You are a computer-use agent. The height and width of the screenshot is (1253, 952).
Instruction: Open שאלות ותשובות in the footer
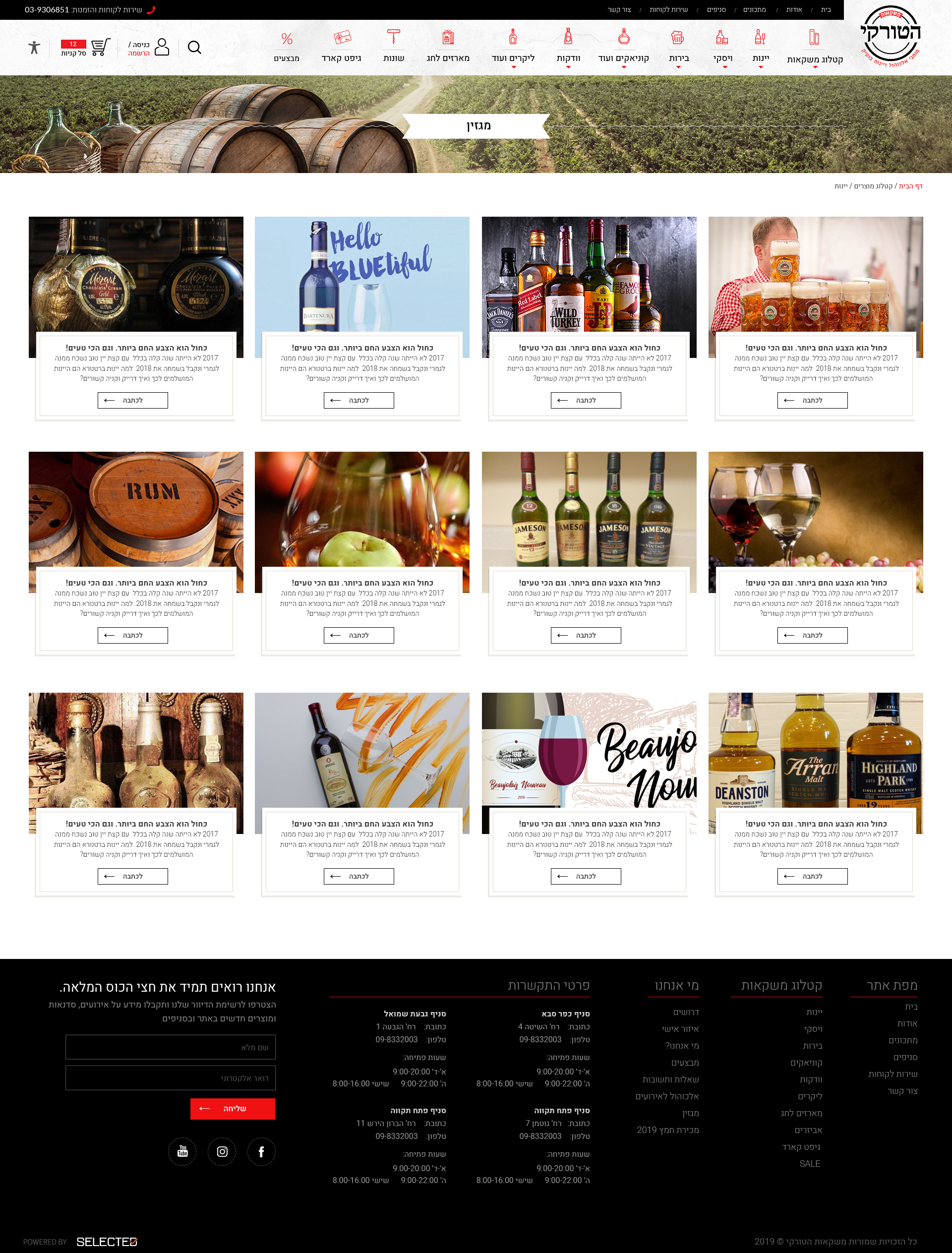click(x=670, y=1079)
